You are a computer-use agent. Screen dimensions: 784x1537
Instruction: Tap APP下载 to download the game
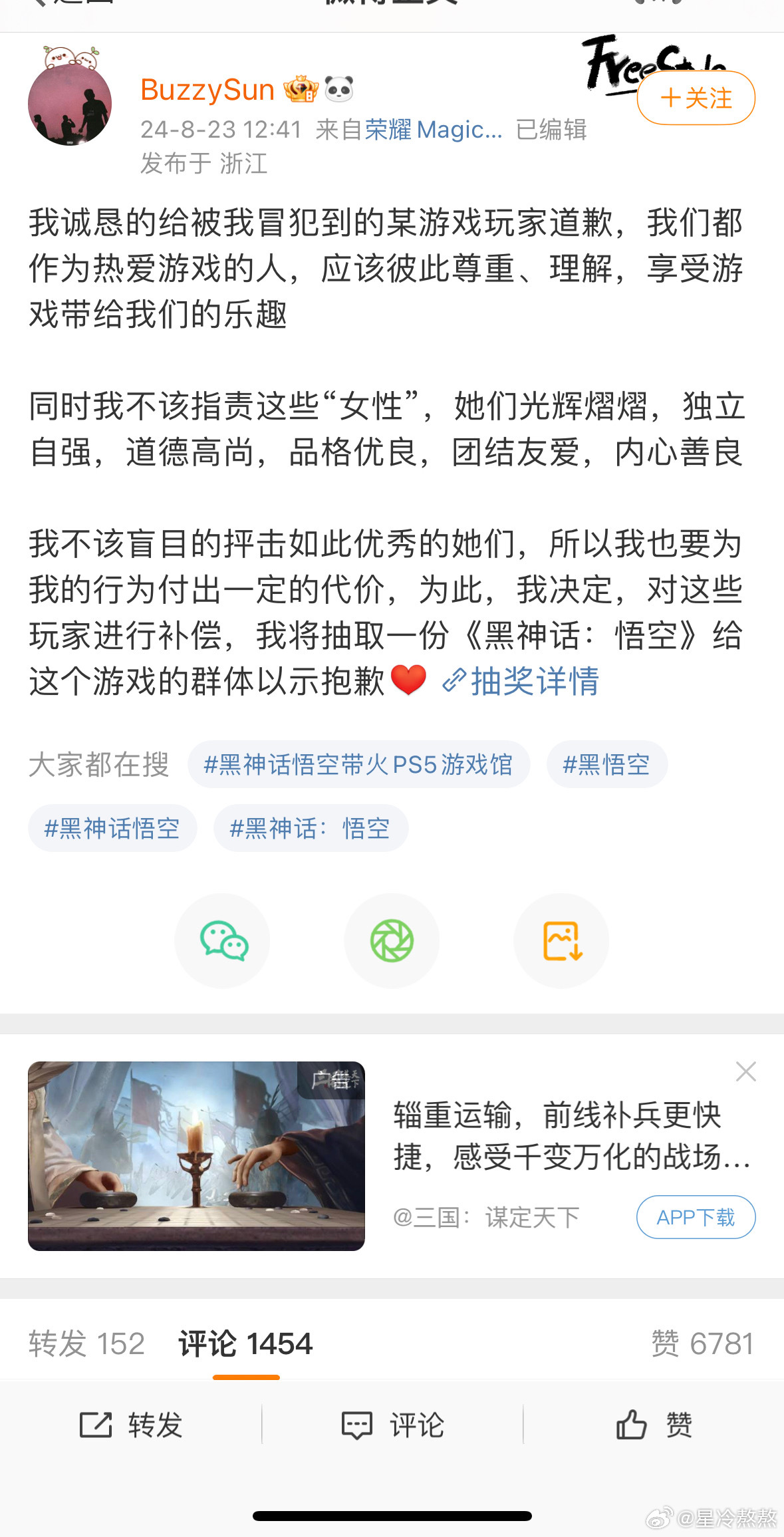(696, 1217)
